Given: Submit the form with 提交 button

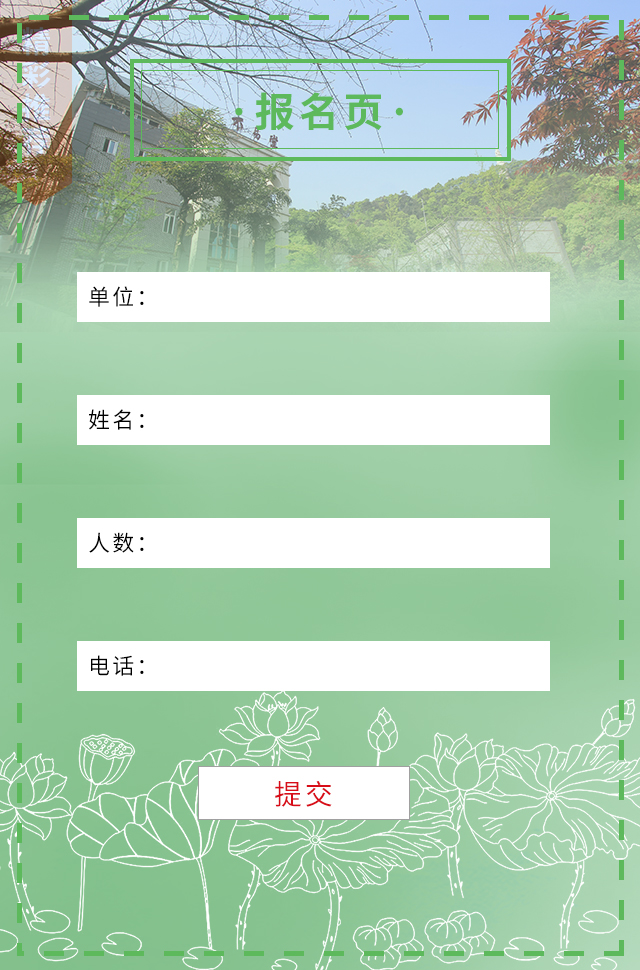Looking at the screenshot, I should click(303, 793).
